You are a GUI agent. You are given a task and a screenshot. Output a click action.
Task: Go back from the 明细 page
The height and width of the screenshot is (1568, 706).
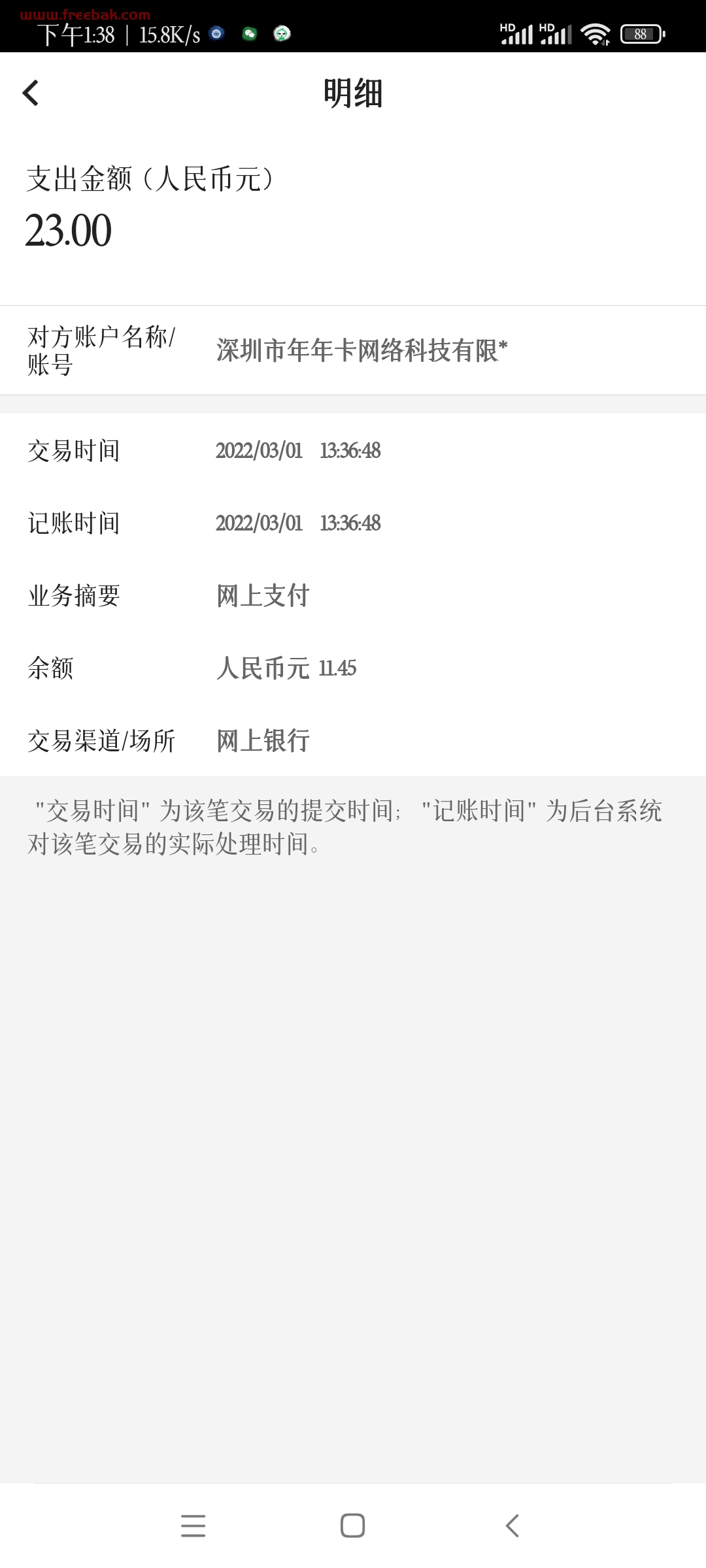(31, 93)
